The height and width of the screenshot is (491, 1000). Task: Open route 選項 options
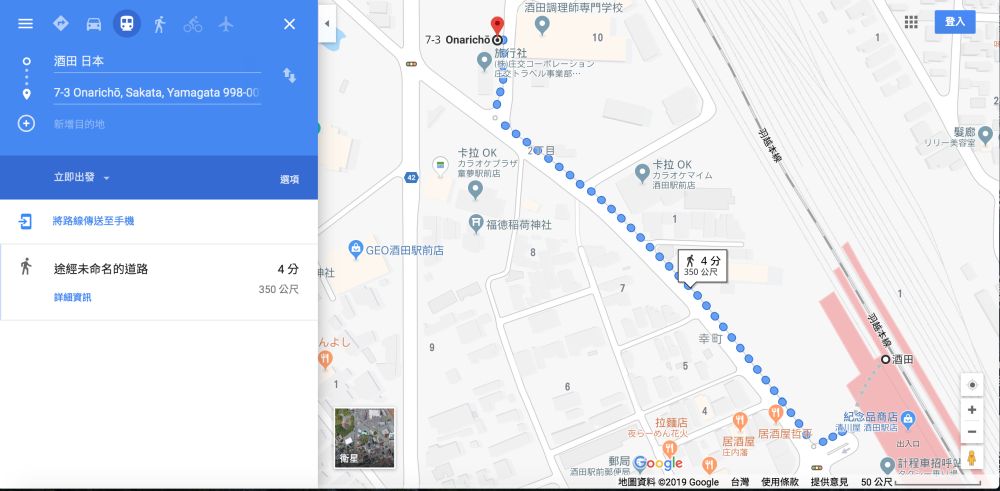click(289, 179)
